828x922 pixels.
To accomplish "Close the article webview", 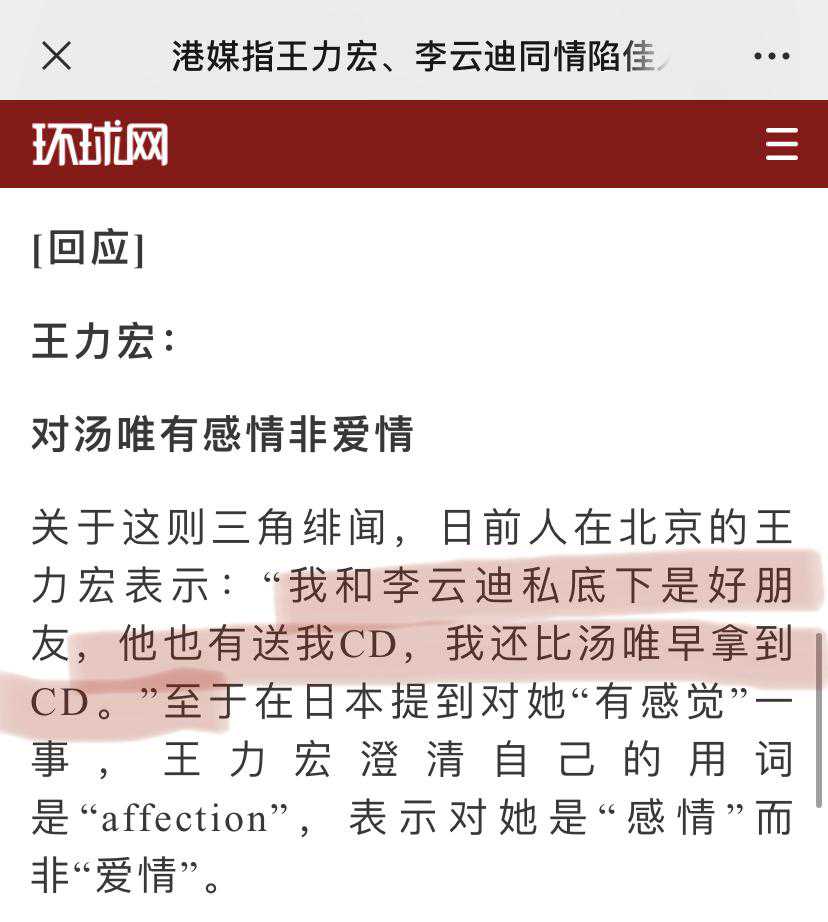I will [x=56, y=56].
